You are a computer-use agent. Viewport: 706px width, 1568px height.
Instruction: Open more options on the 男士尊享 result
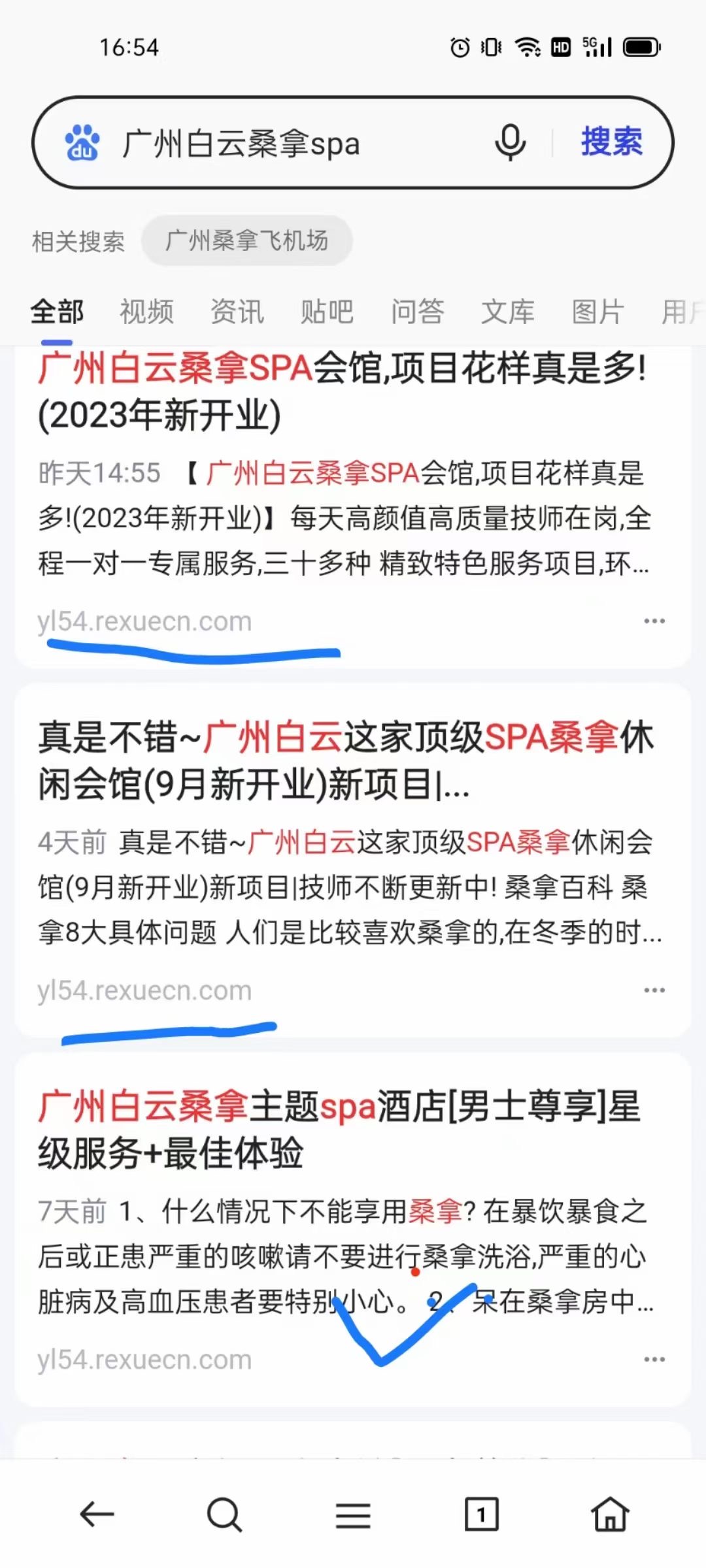[654, 1359]
